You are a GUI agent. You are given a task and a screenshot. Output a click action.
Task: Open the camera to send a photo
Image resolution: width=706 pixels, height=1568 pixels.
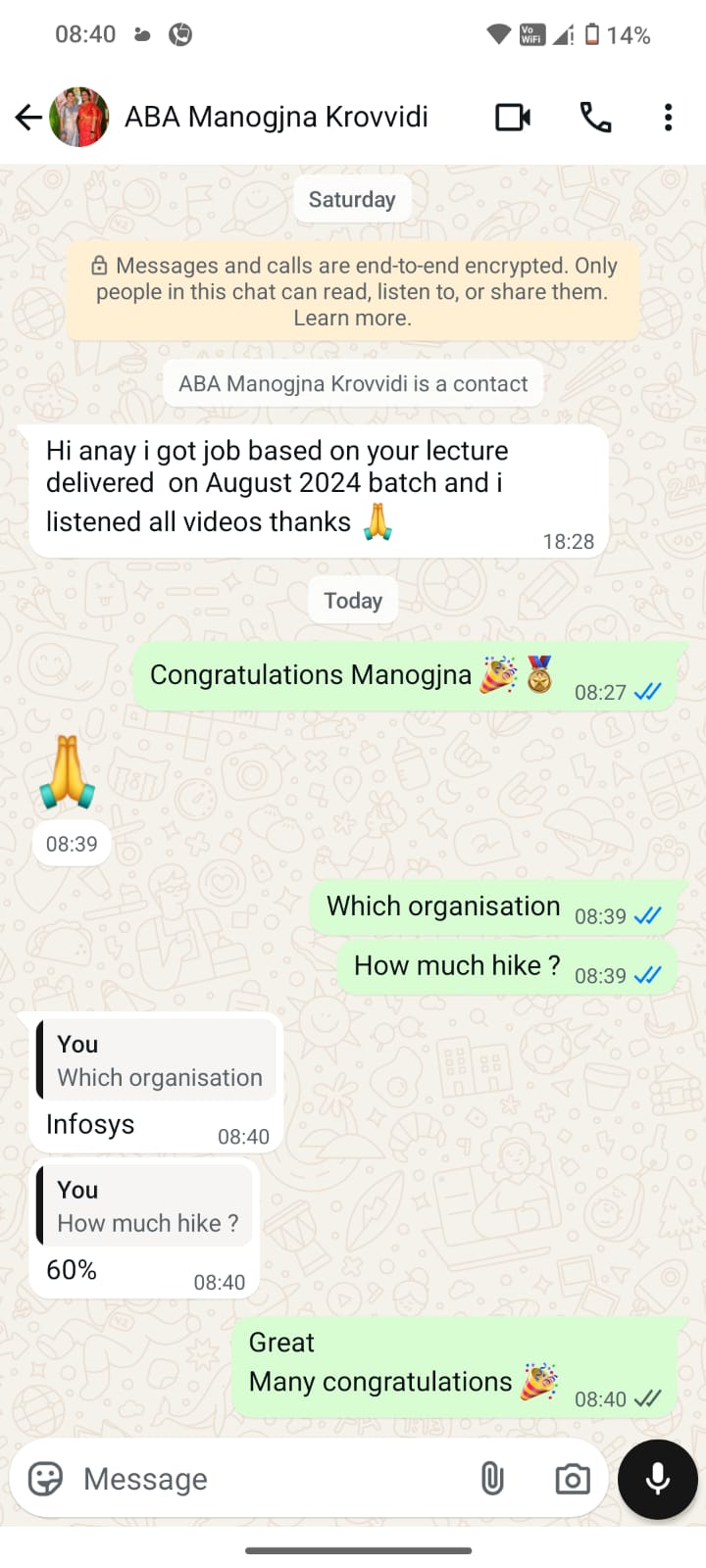coord(572,1478)
